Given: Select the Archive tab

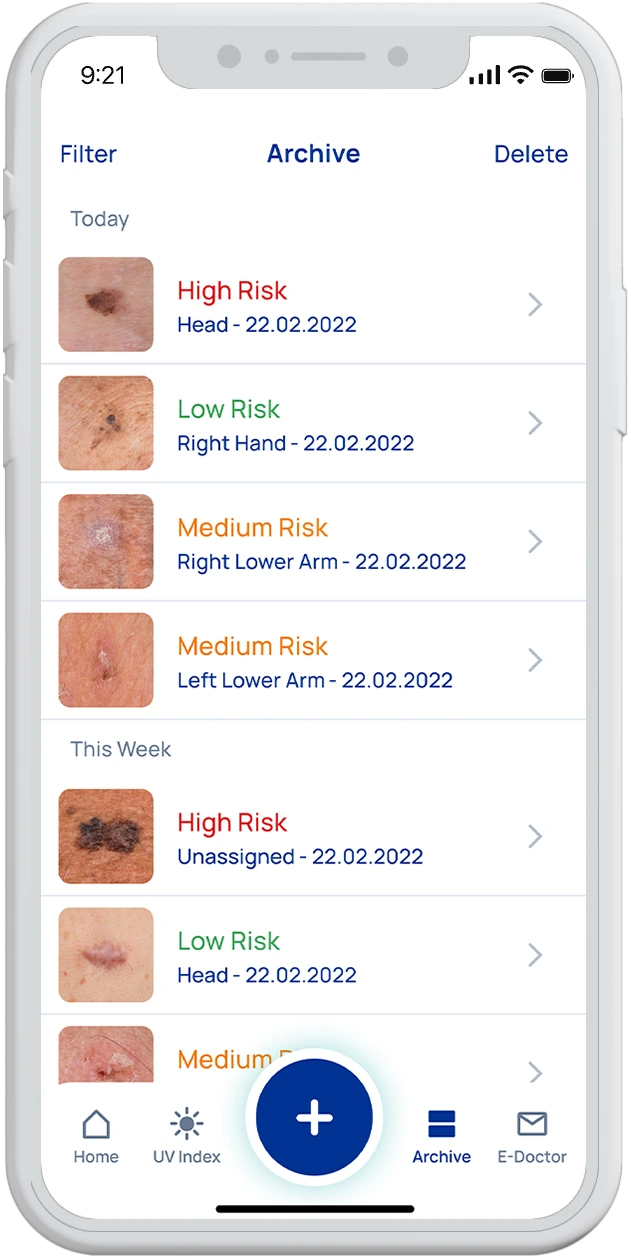Looking at the screenshot, I should 441,1136.
